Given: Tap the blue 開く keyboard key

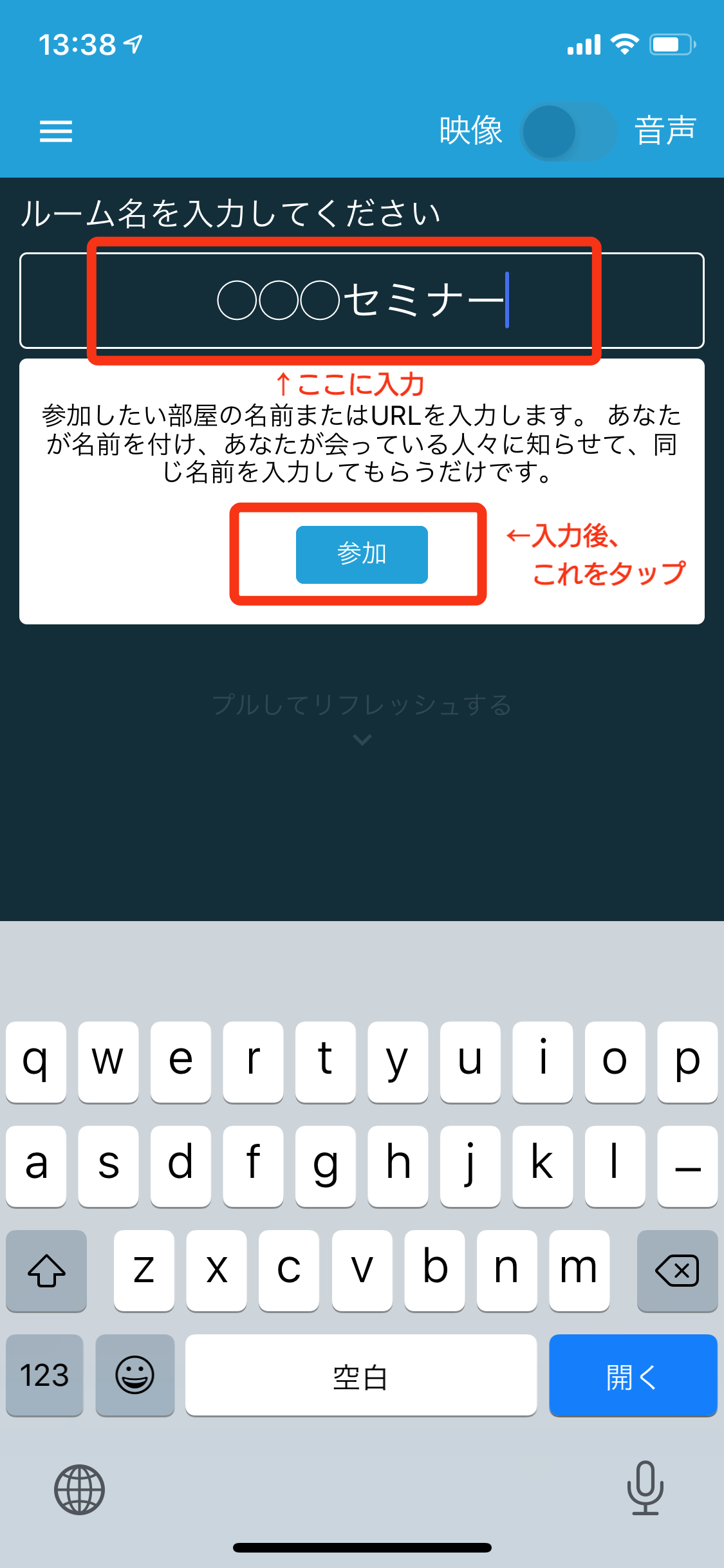Looking at the screenshot, I should [x=633, y=1375].
